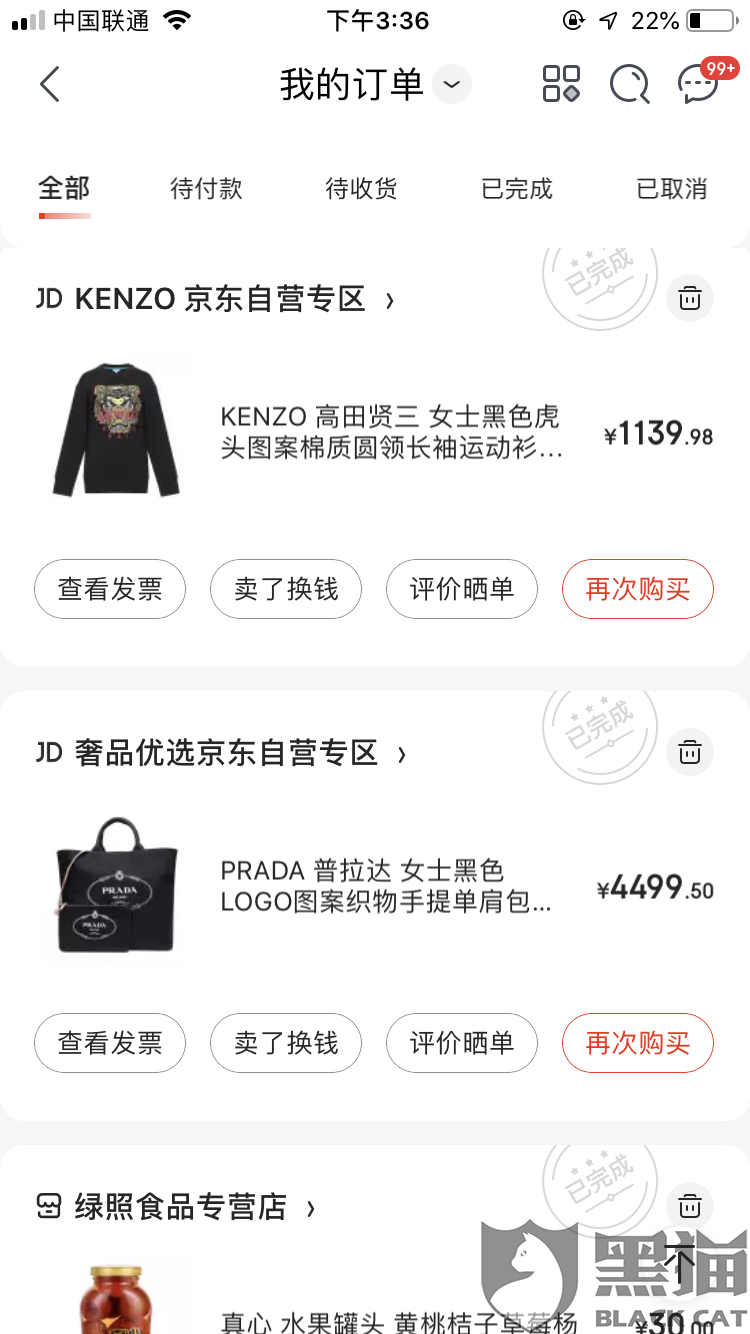Switch to the 待付款 tab
The width and height of the screenshot is (750, 1334).
point(206,189)
